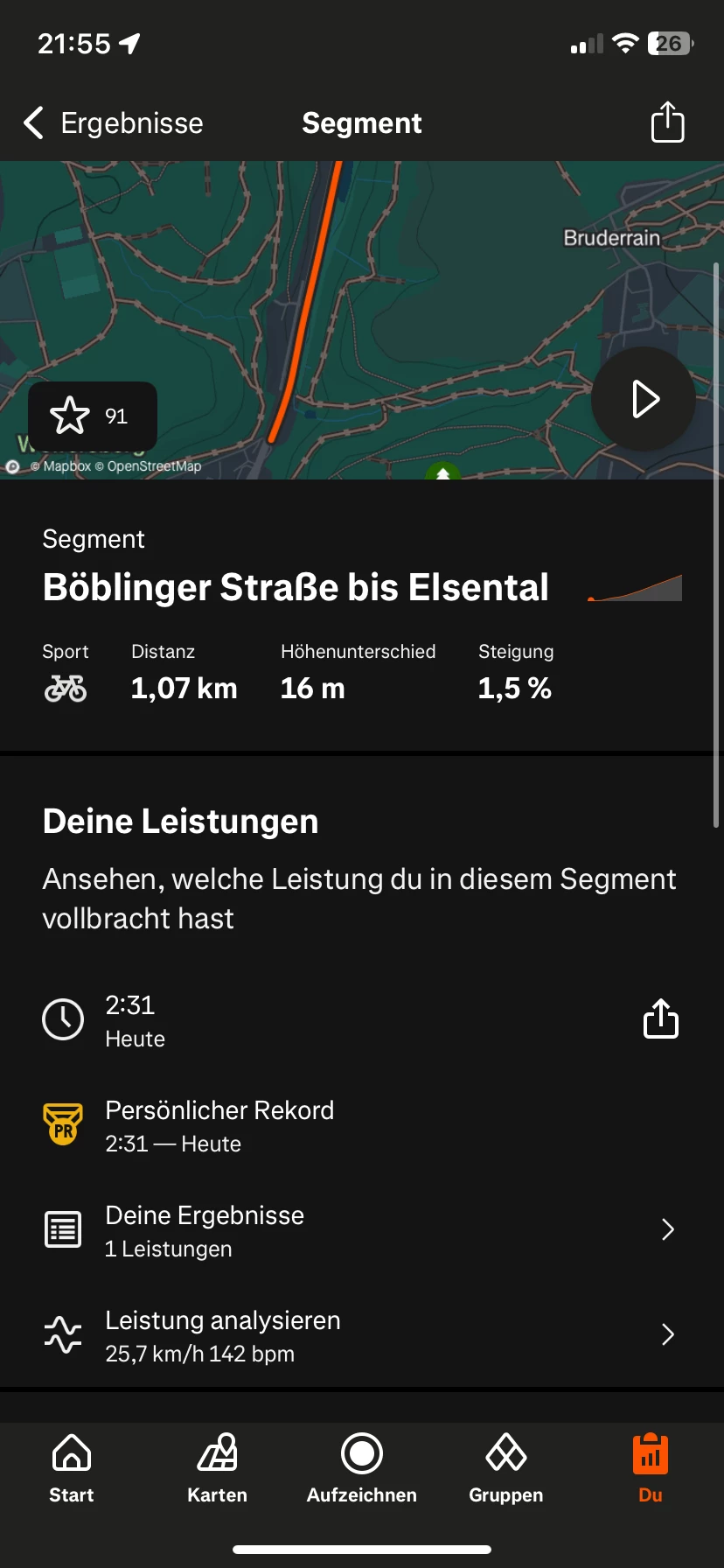
Task: View the Persönlicher Rekord entry
Action: 362,1125
